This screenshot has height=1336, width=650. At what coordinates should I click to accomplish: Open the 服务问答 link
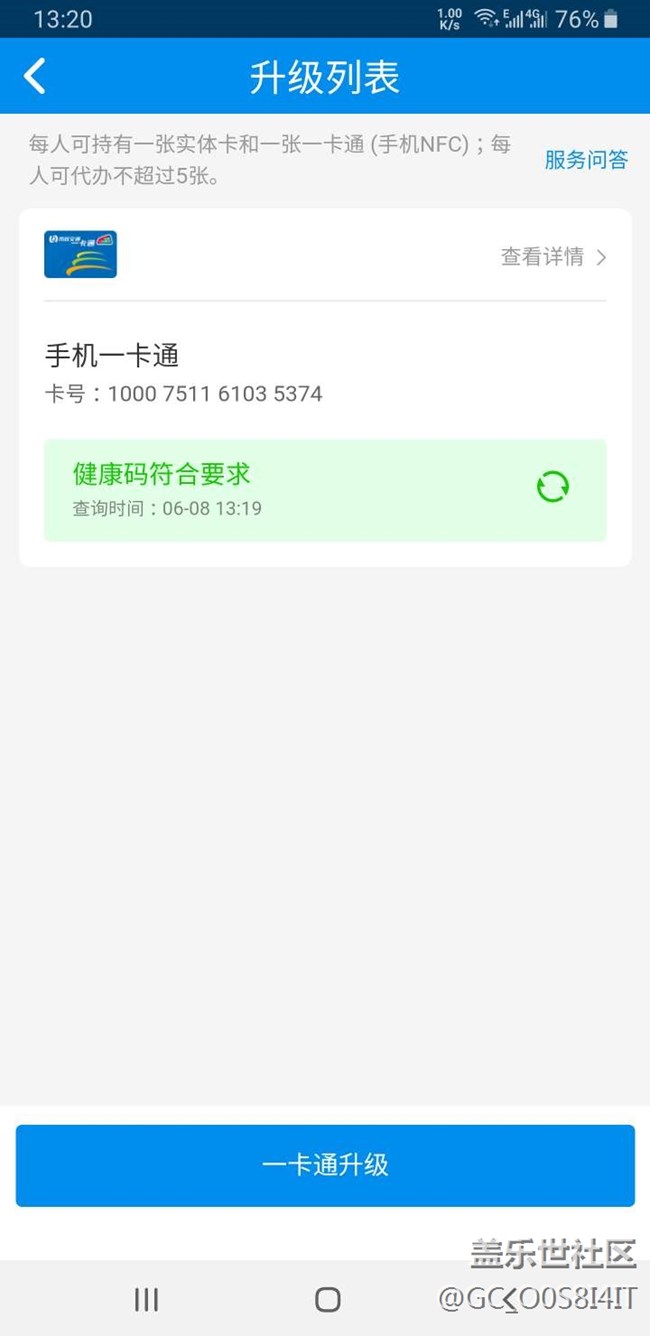point(586,159)
